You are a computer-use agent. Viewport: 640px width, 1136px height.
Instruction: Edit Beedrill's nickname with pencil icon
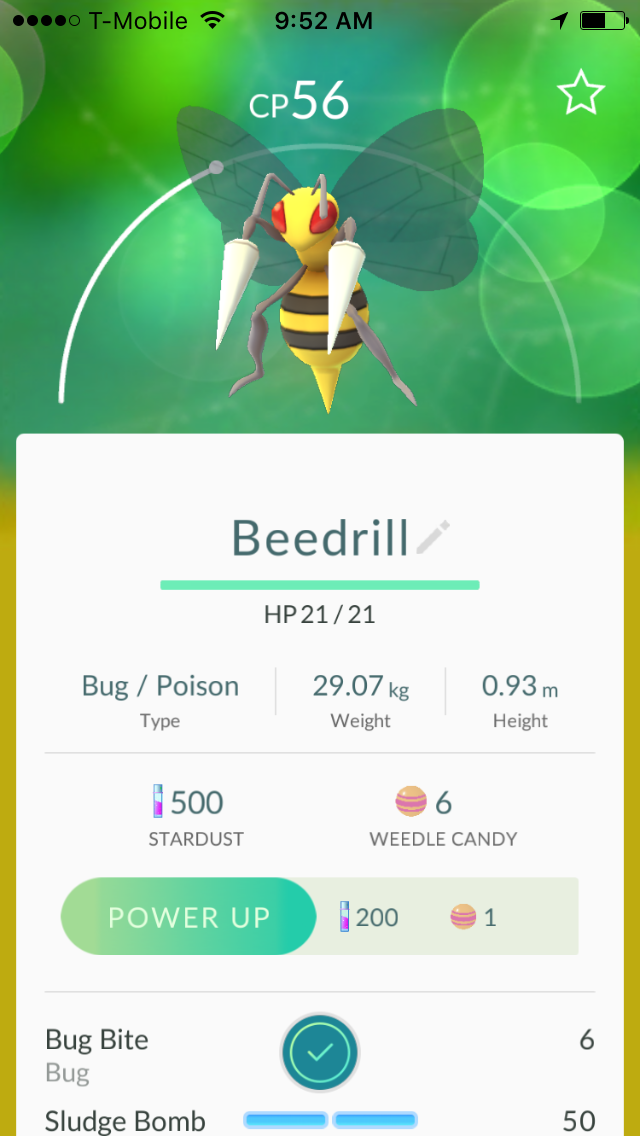point(433,538)
